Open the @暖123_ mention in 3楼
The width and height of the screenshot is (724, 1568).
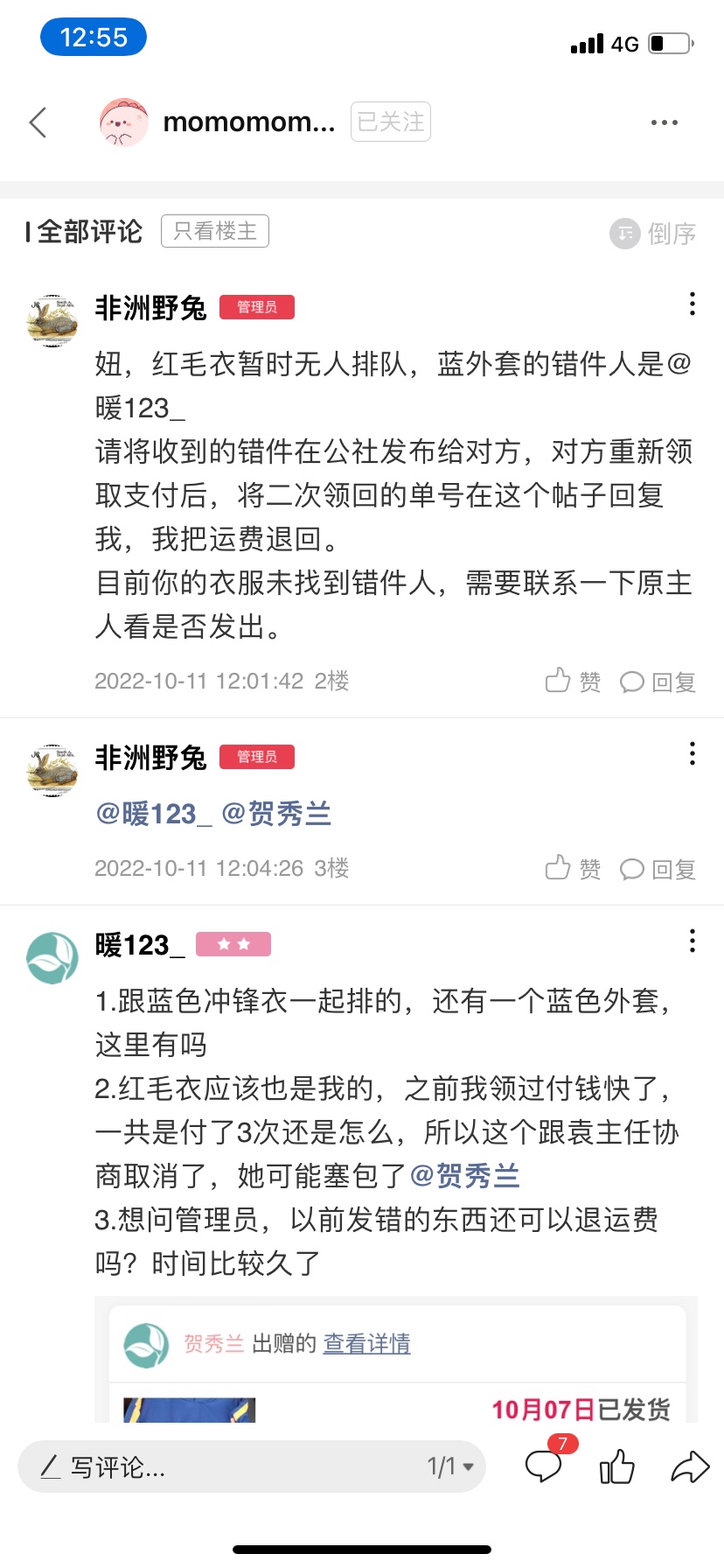coord(154,814)
